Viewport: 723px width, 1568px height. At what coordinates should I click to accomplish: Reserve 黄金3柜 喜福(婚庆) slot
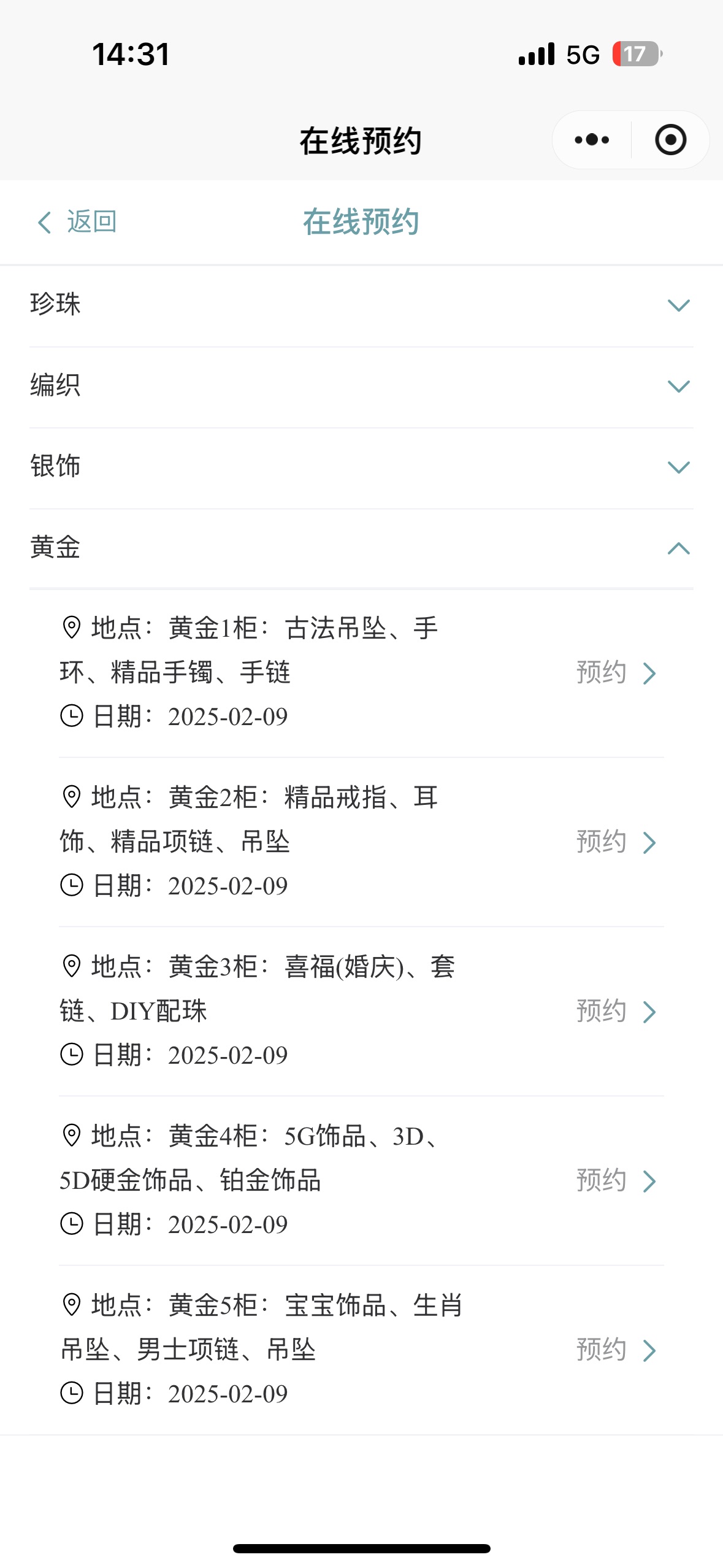tap(616, 1012)
